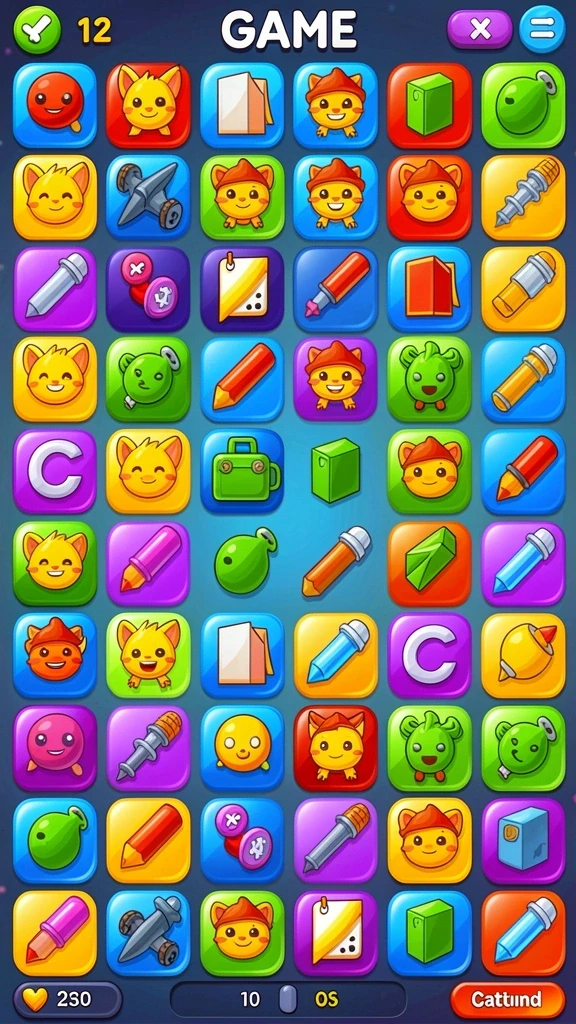Image resolution: width=576 pixels, height=1024 pixels.
Task: Select the yellow round face on blue tile
Action: tap(242, 748)
